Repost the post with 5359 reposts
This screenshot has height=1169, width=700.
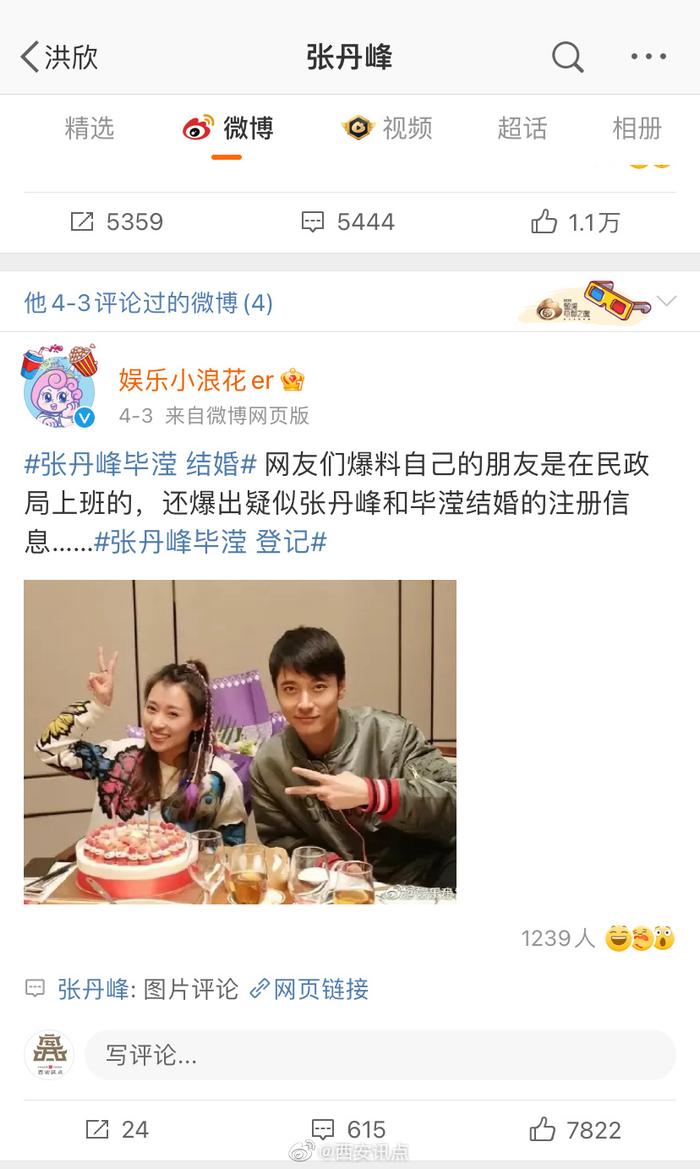pos(116,221)
